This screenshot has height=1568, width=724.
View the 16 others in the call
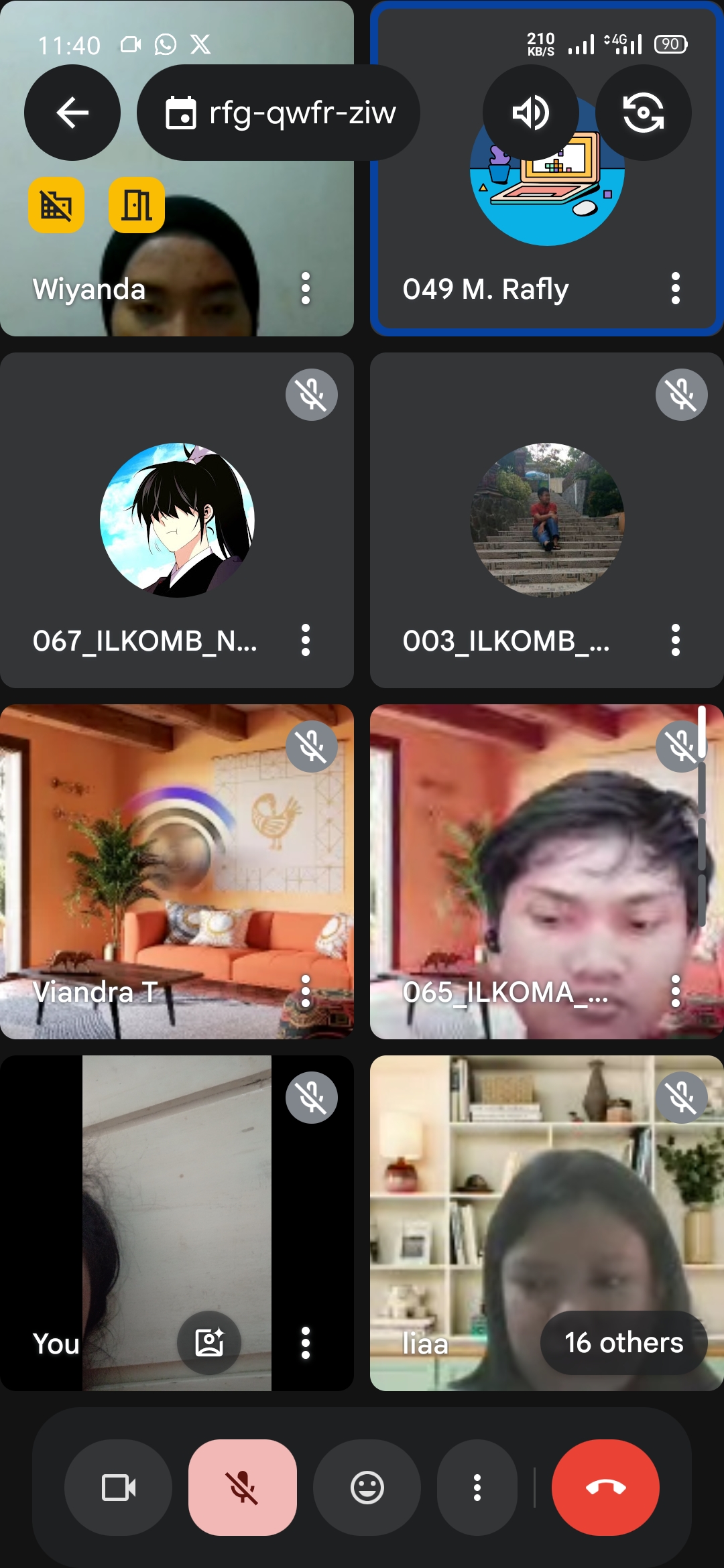pyautogui.click(x=623, y=1343)
